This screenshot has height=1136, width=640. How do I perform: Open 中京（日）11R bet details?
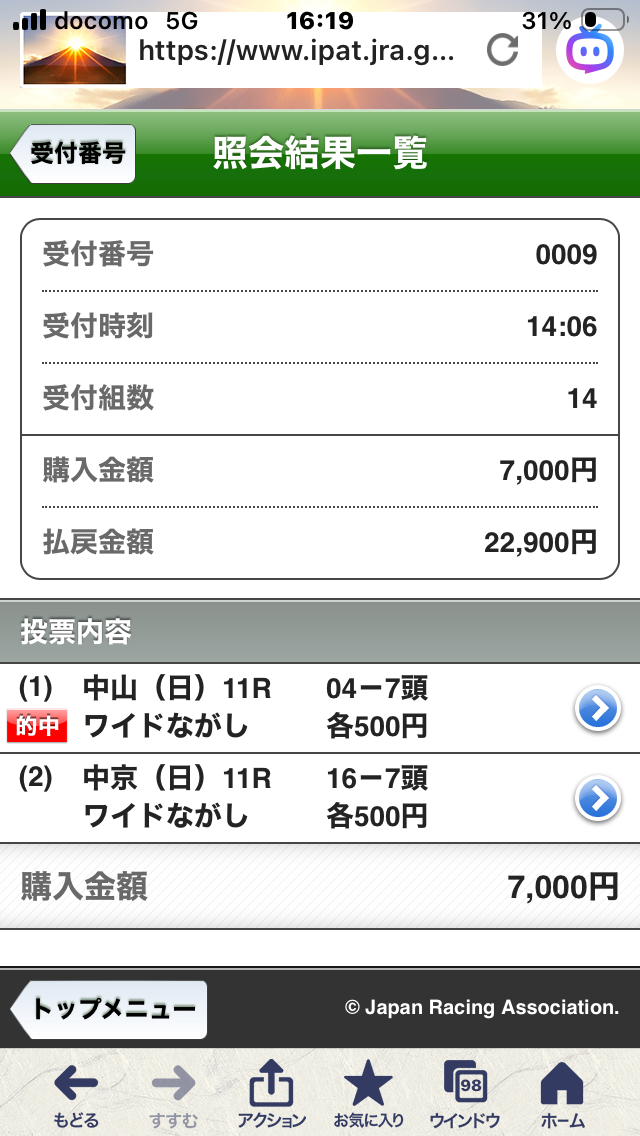tap(597, 798)
